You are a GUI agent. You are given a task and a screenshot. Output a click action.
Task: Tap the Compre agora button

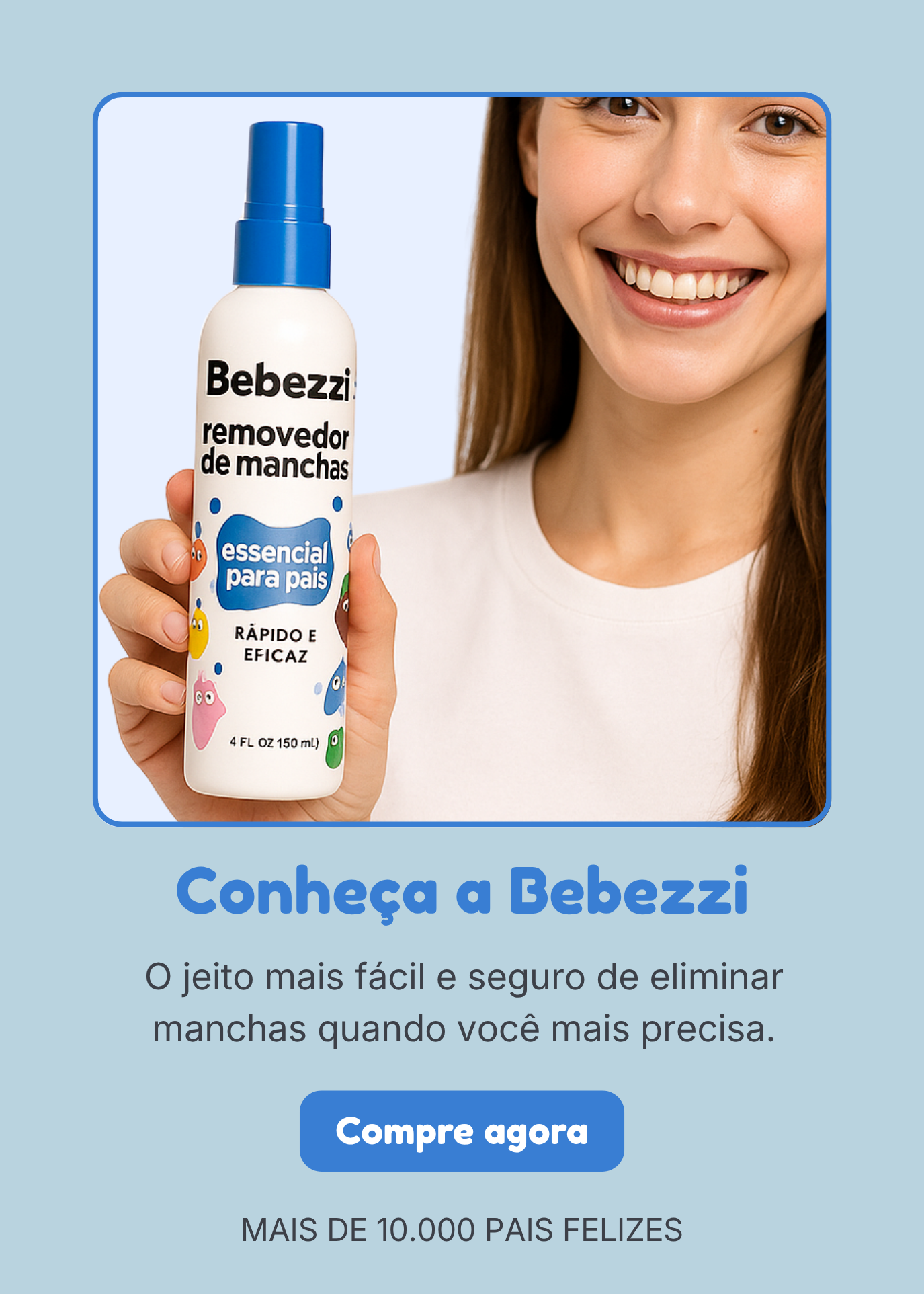tap(462, 1131)
